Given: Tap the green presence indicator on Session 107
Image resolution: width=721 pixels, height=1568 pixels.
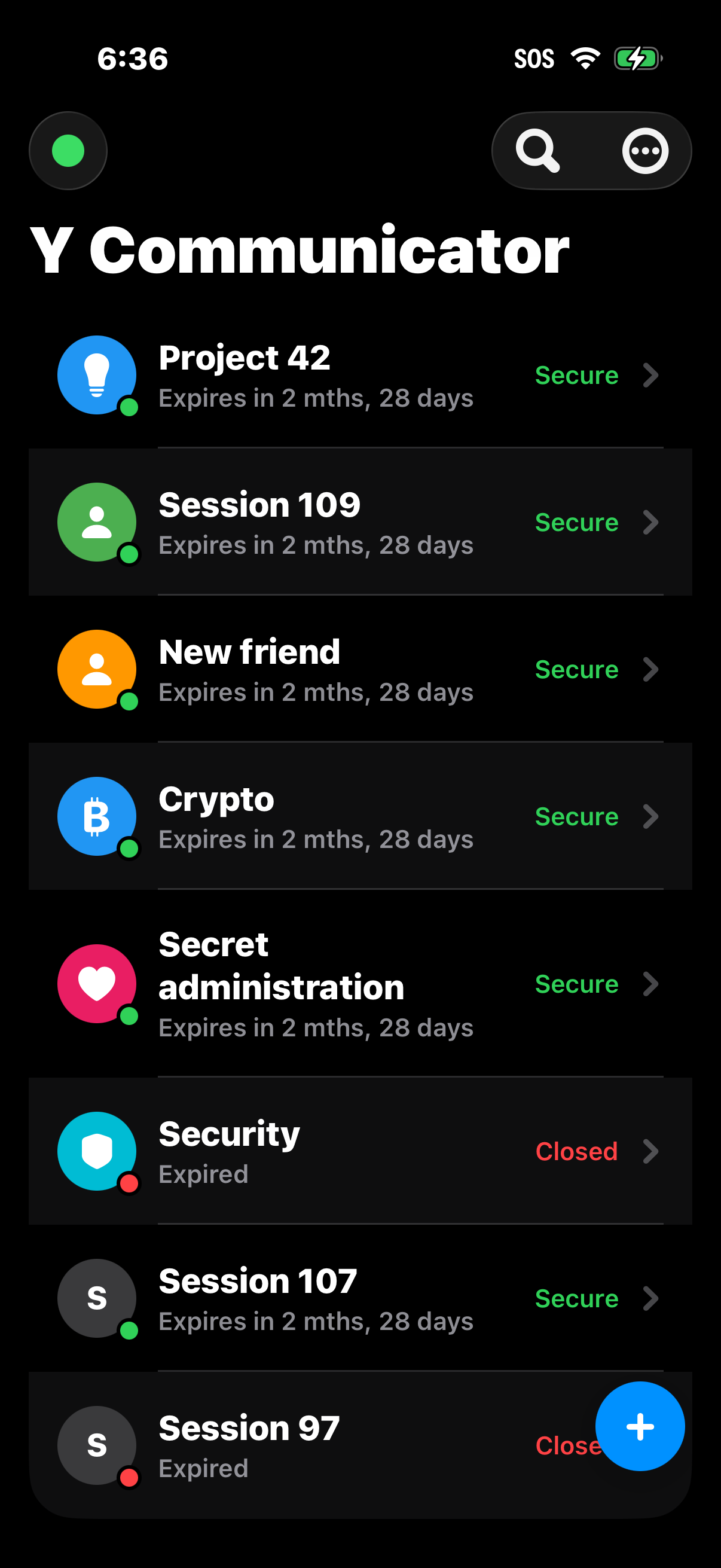Looking at the screenshot, I should [x=129, y=1331].
